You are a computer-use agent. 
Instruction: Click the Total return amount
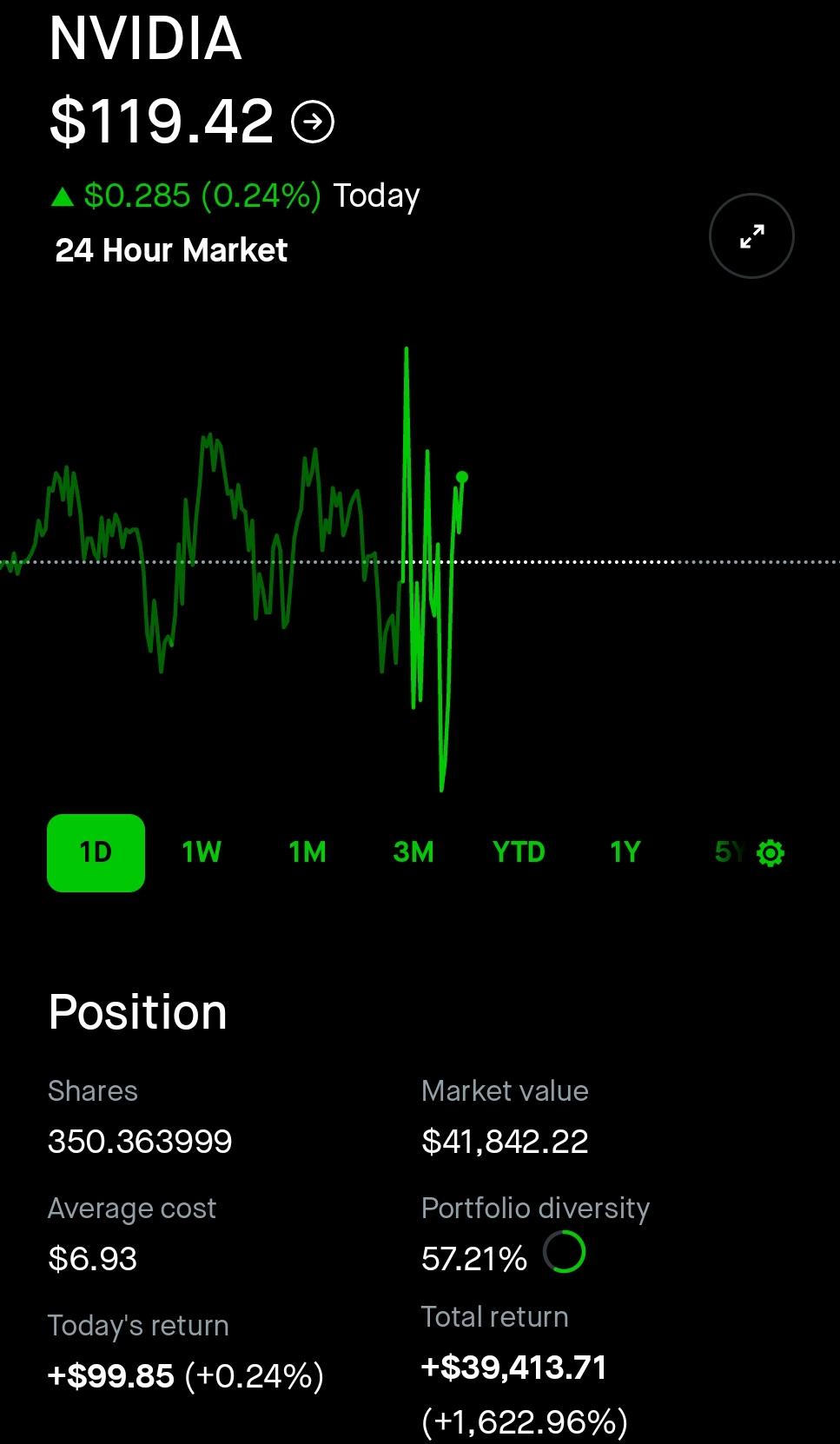click(514, 1368)
